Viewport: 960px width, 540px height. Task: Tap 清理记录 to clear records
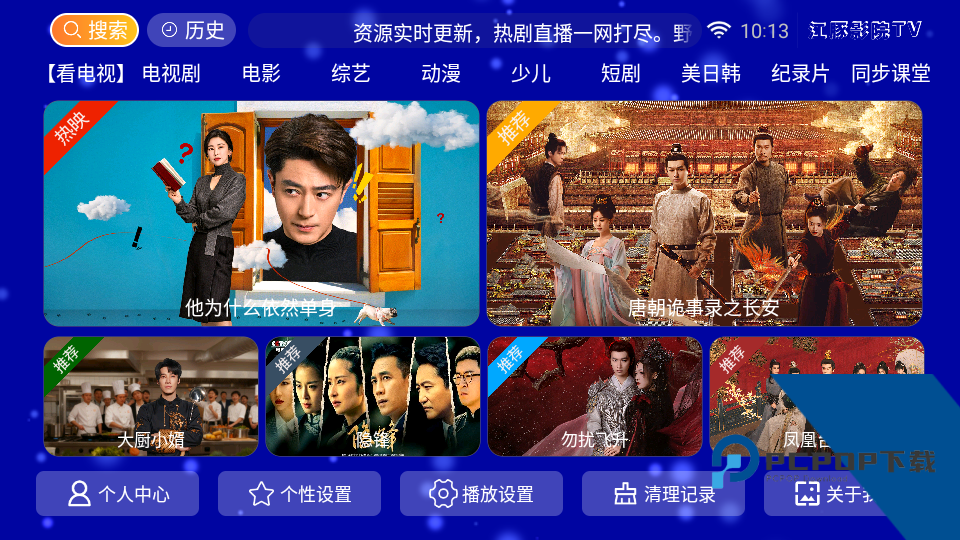[664, 494]
